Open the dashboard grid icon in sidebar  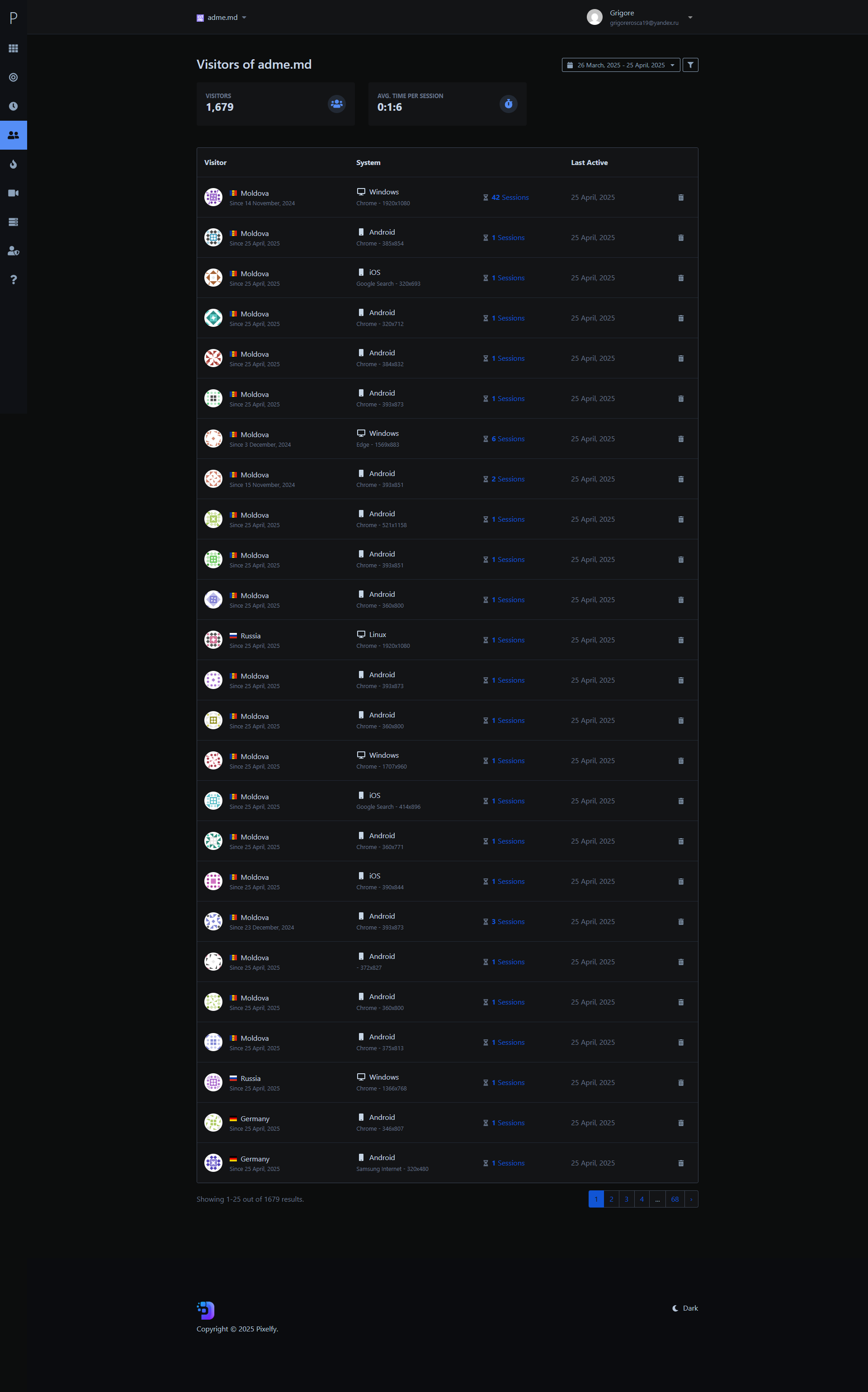coord(13,48)
